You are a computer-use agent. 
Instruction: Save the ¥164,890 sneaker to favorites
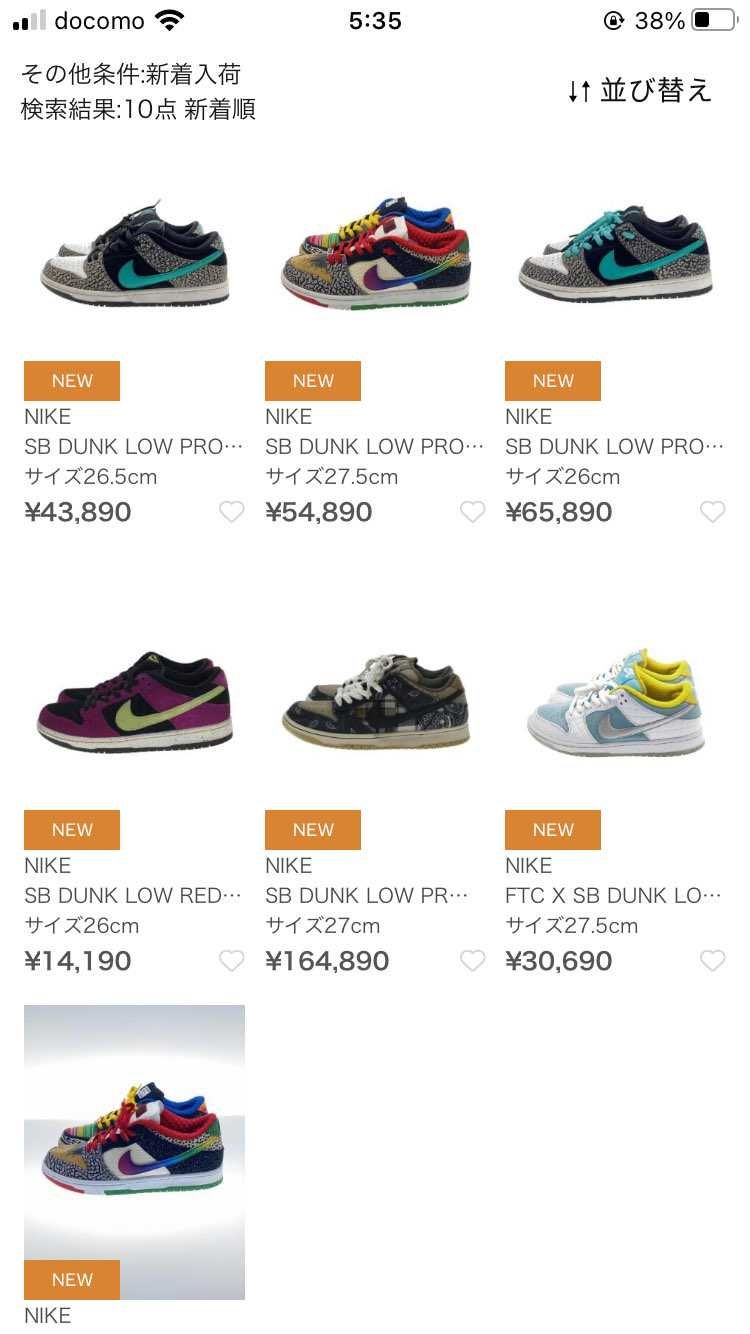coord(472,961)
